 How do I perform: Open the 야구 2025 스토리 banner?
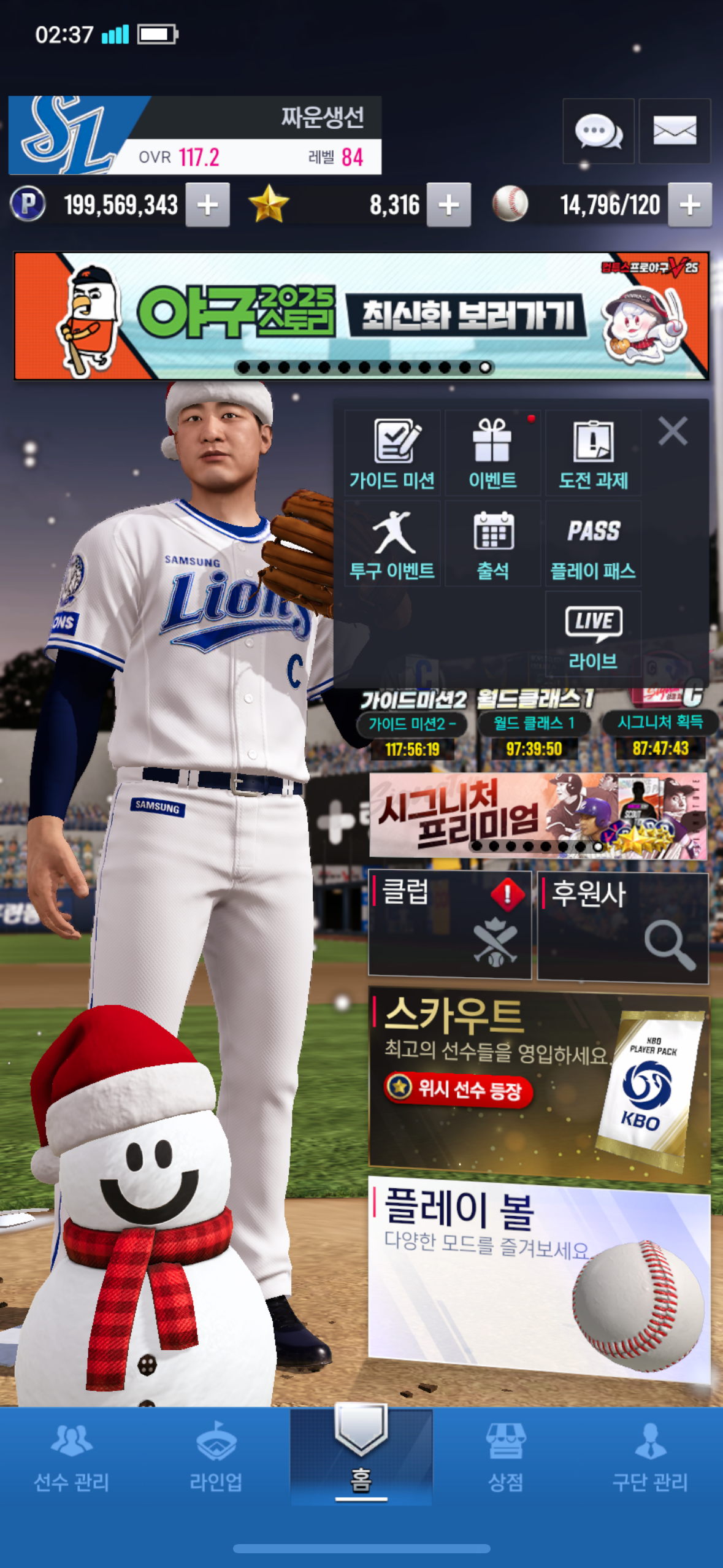(361, 316)
